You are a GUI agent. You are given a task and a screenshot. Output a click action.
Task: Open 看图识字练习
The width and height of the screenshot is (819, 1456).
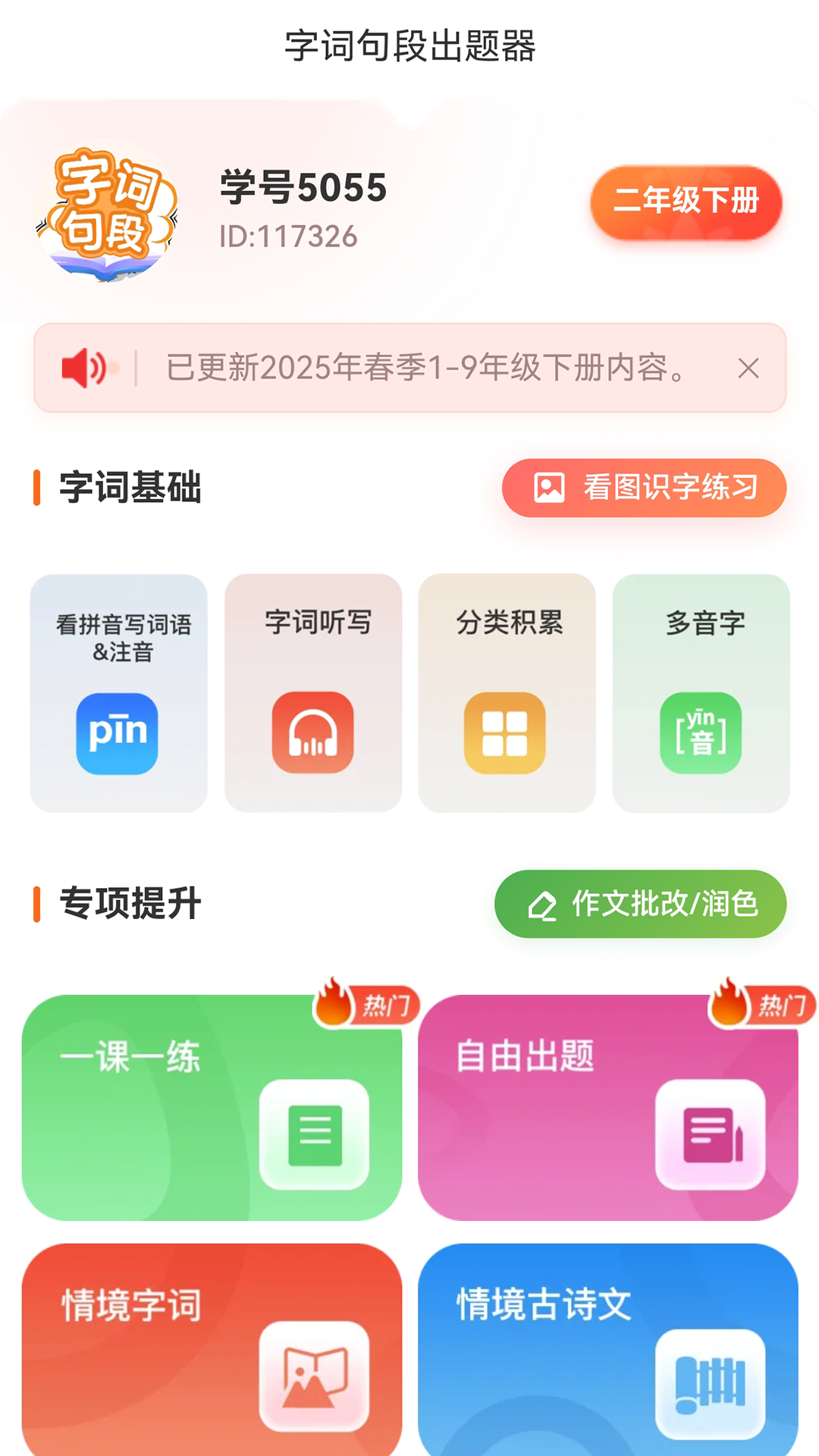pyautogui.click(x=643, y=488)
